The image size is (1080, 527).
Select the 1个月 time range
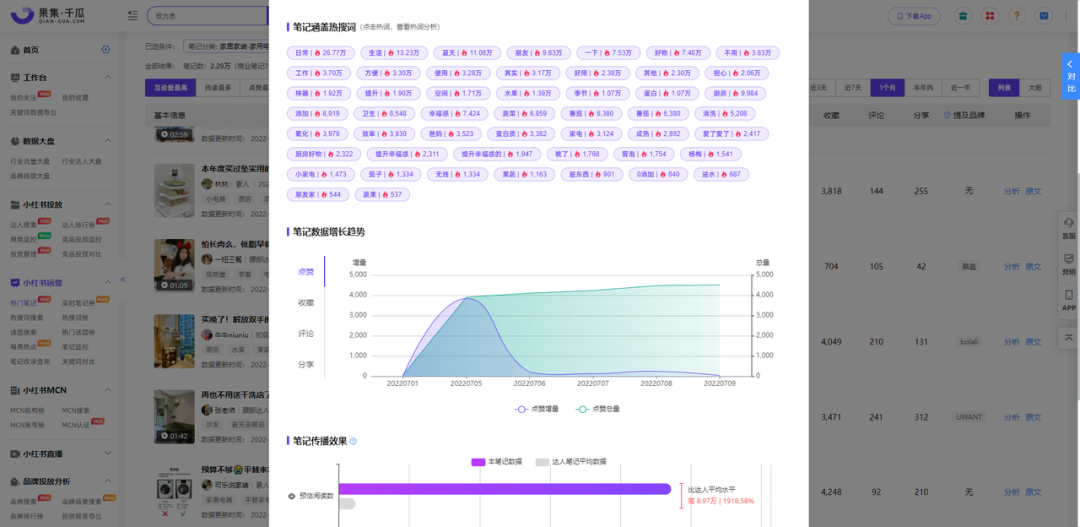pyautogui.click(x=887, y=88)
